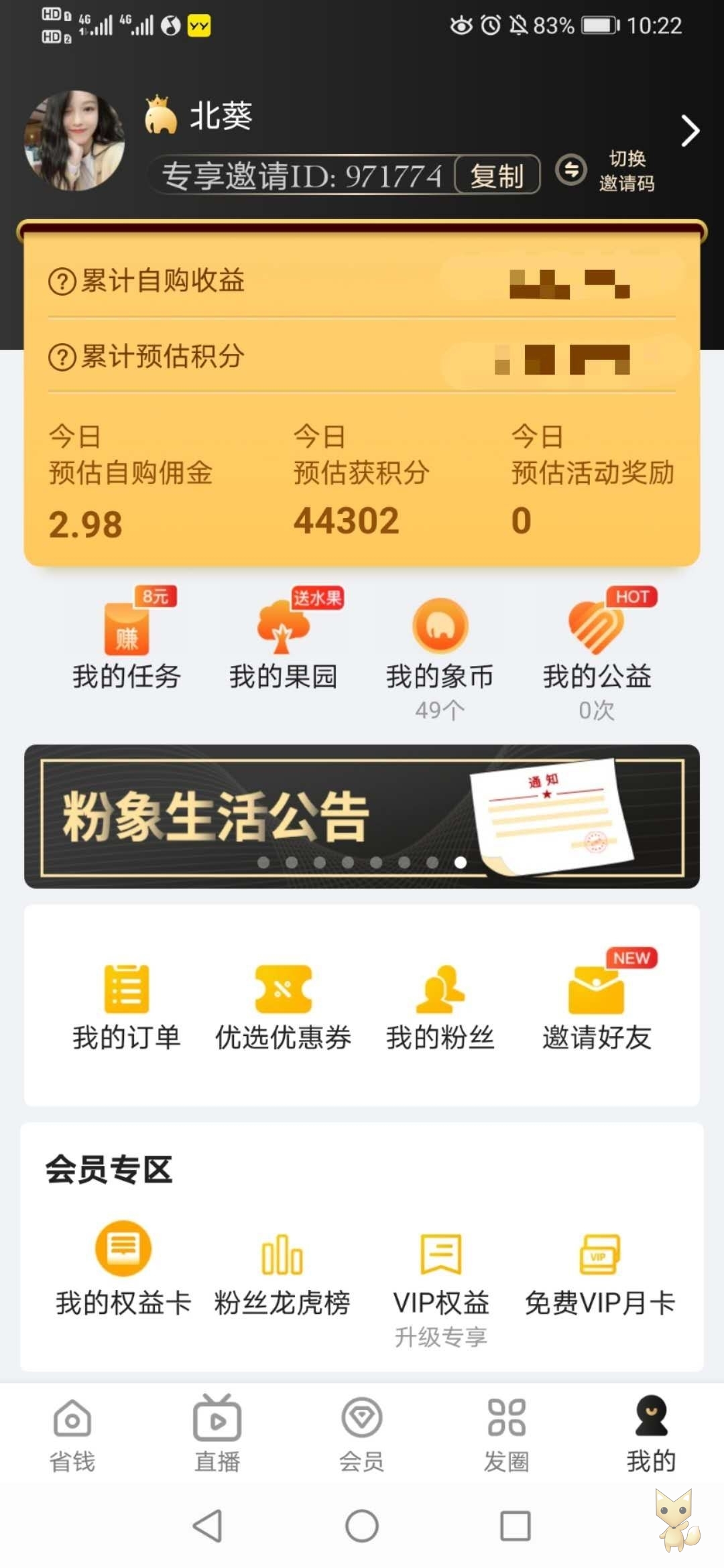Screen dimensions: 724x1568
Task: Switch to the 直播 live tab
Action: point(217,1434)
